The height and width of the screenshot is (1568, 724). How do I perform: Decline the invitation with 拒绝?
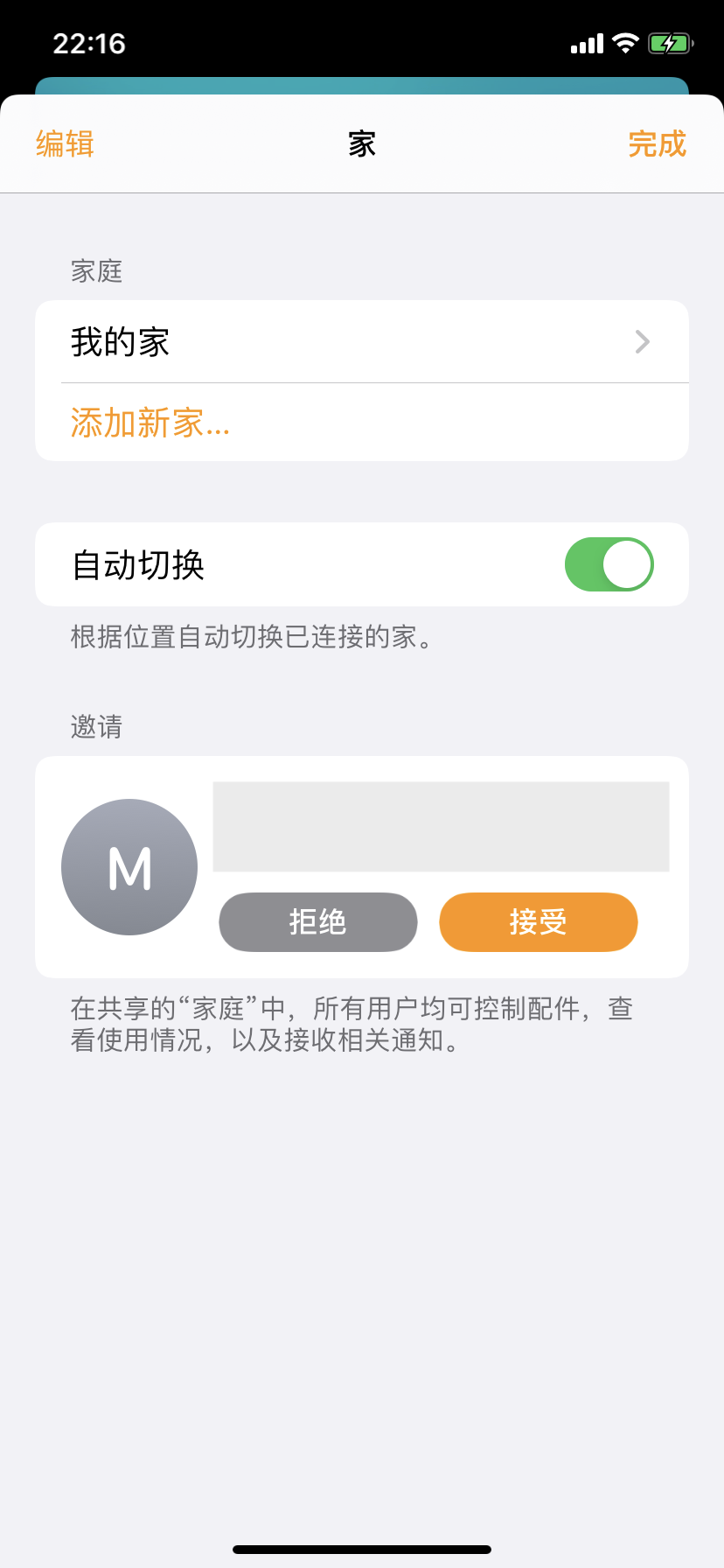tap(317, 922)
